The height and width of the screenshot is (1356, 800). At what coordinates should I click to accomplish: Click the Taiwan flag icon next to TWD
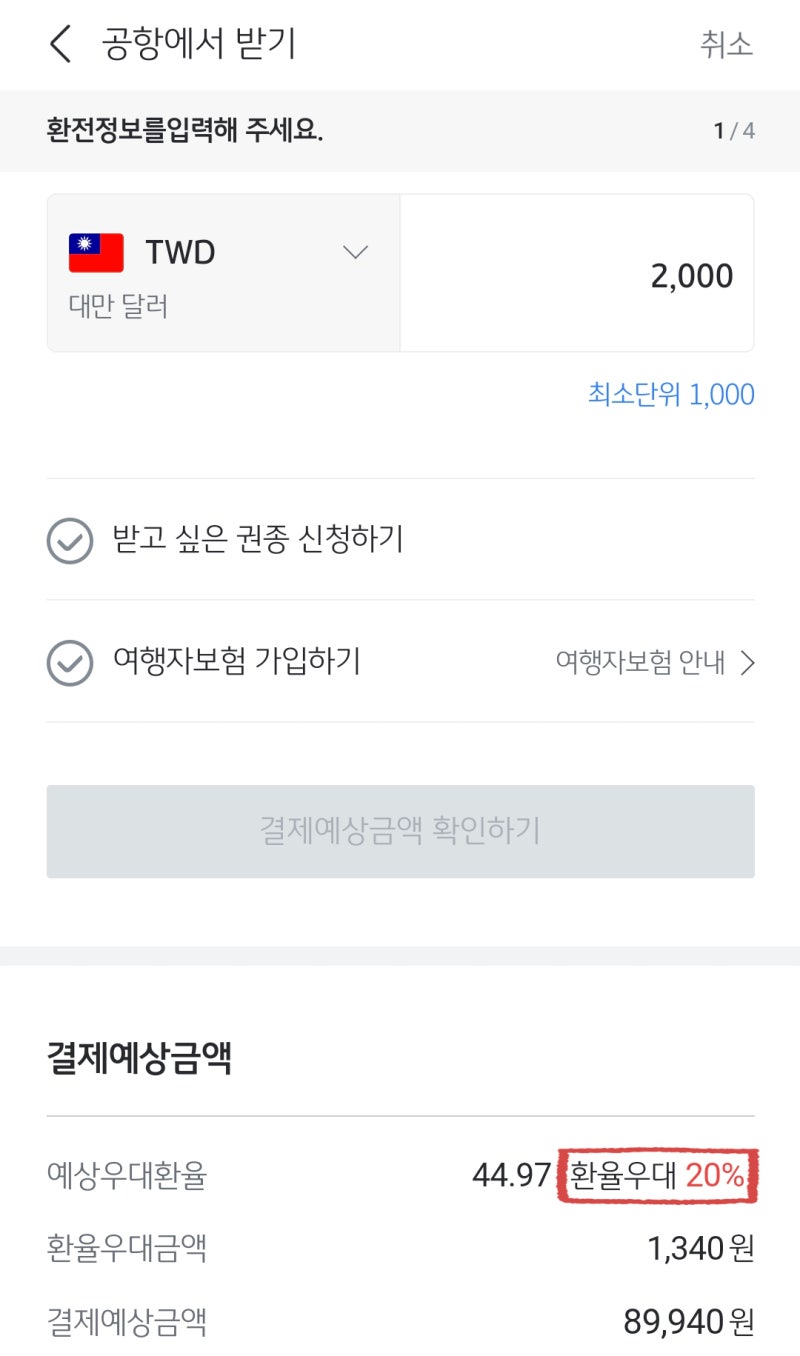[x=95, y=251]
